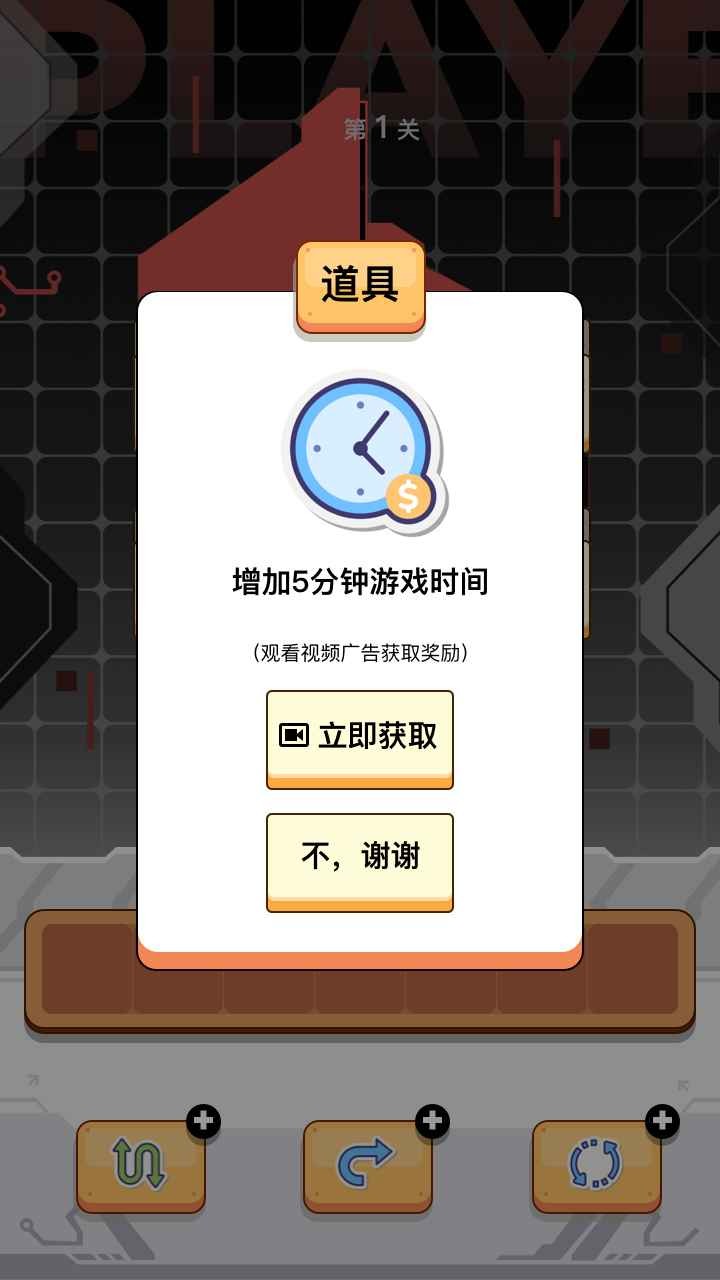Tap the 道具 title banner of the dialog
720x1280 pixels.
[360, 285]
